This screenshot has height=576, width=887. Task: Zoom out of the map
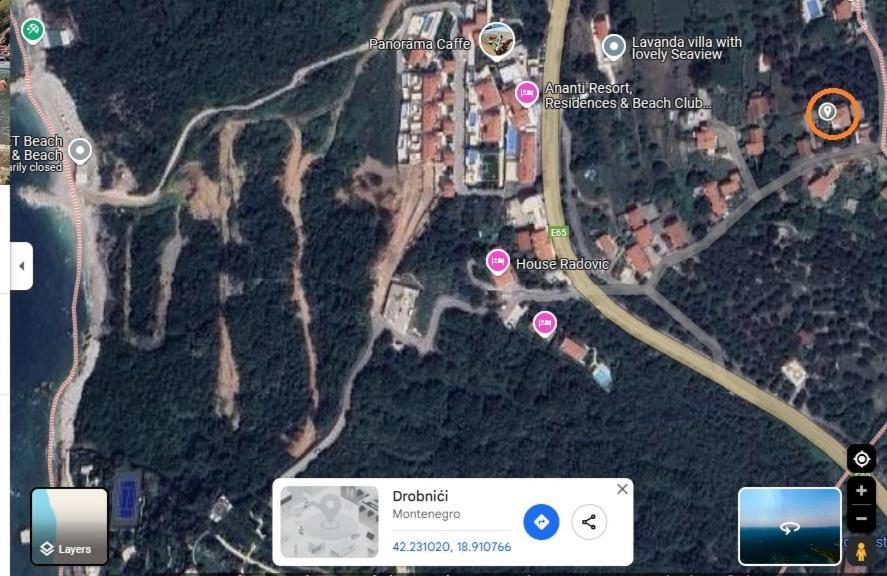pyautogui.click(x=861, y=519)
